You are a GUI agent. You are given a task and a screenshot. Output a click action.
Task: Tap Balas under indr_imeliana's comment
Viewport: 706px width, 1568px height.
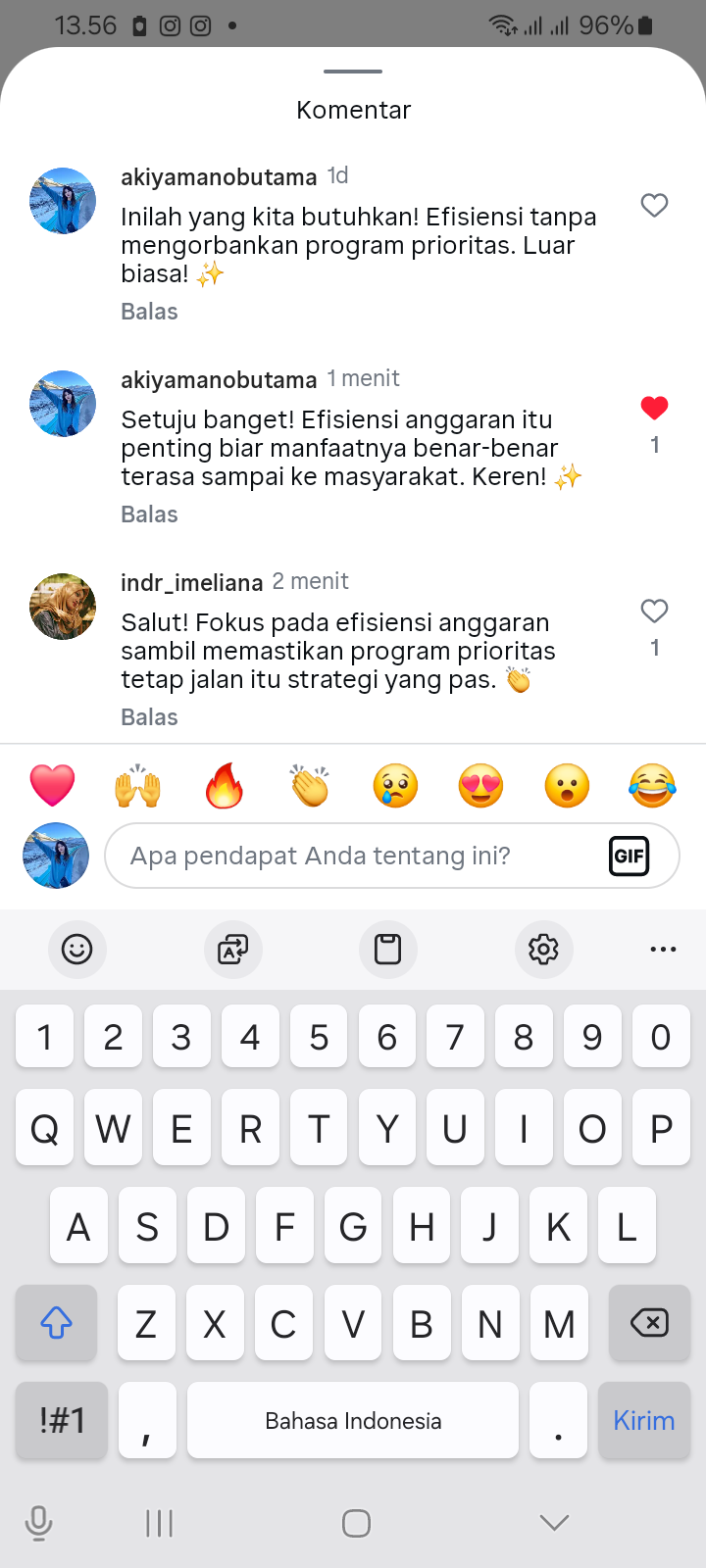(149, 717)
